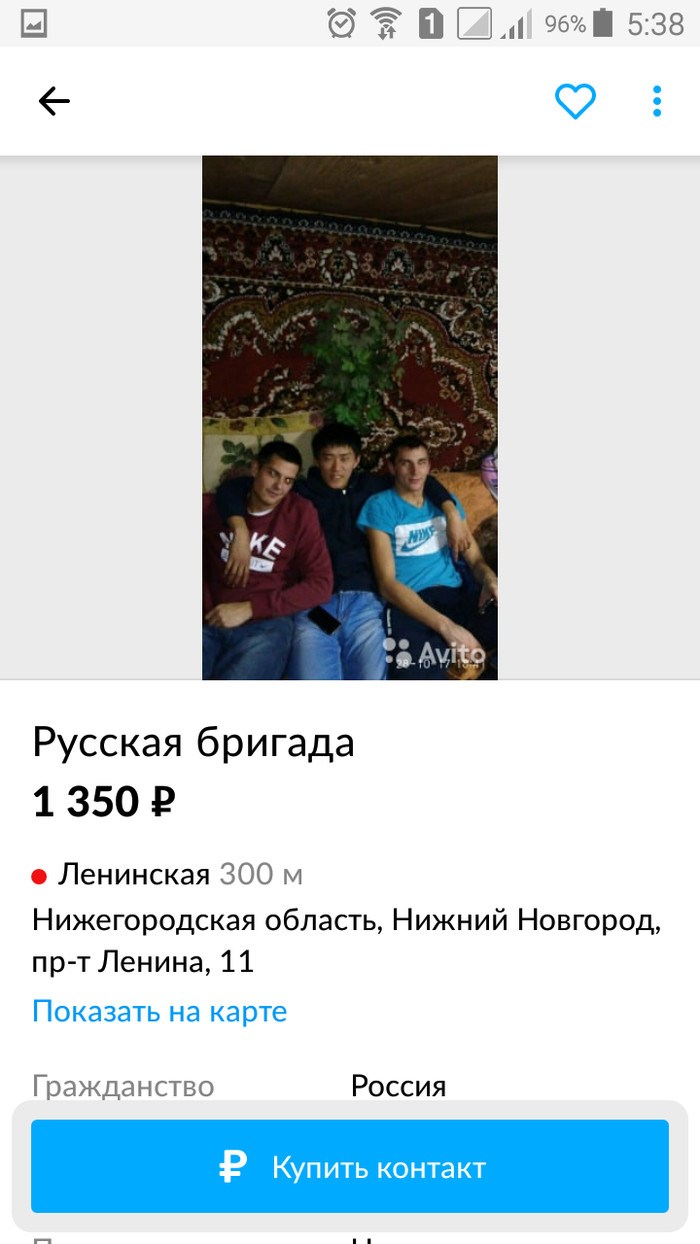
Task: Add this listing to favorites
Action: tap(575, 101)
